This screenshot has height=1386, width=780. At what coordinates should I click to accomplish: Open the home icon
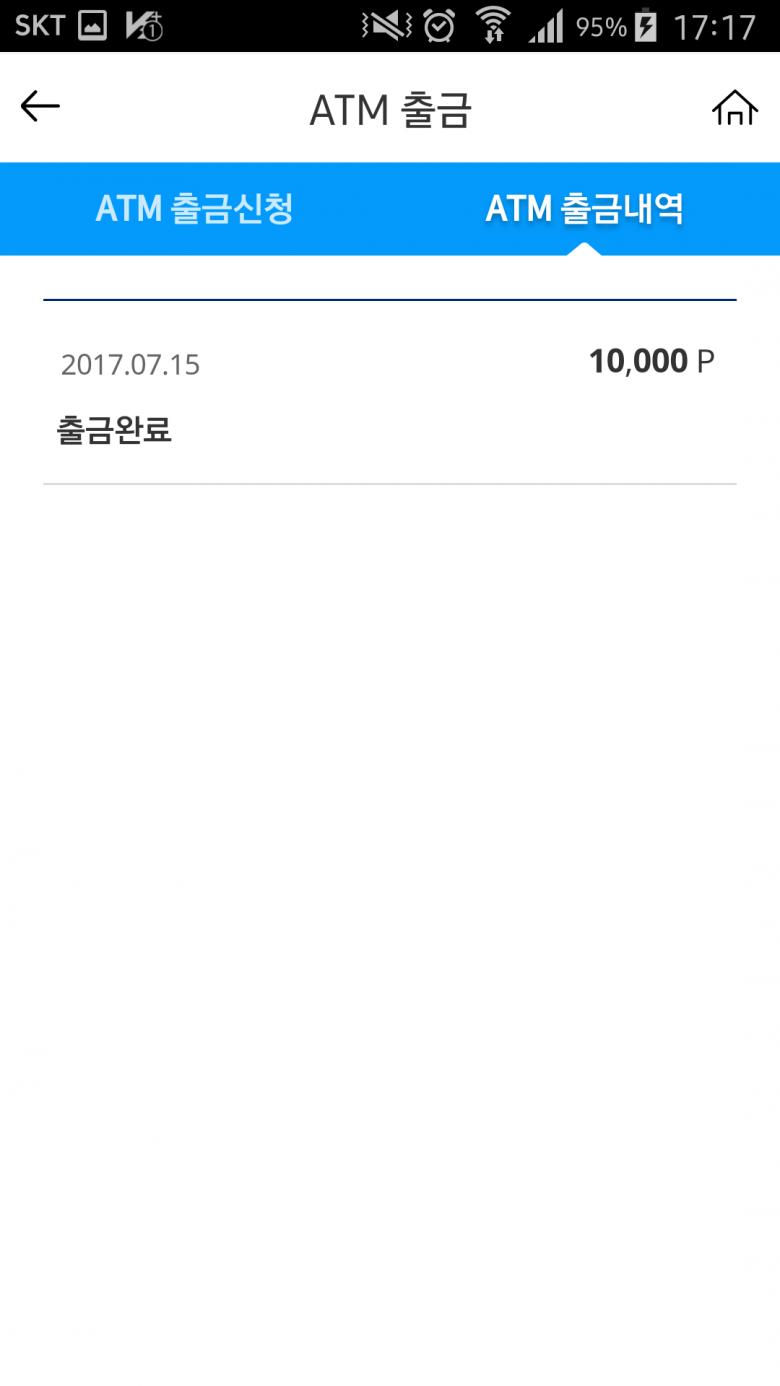pyautogui.click(x=734, y=107)
